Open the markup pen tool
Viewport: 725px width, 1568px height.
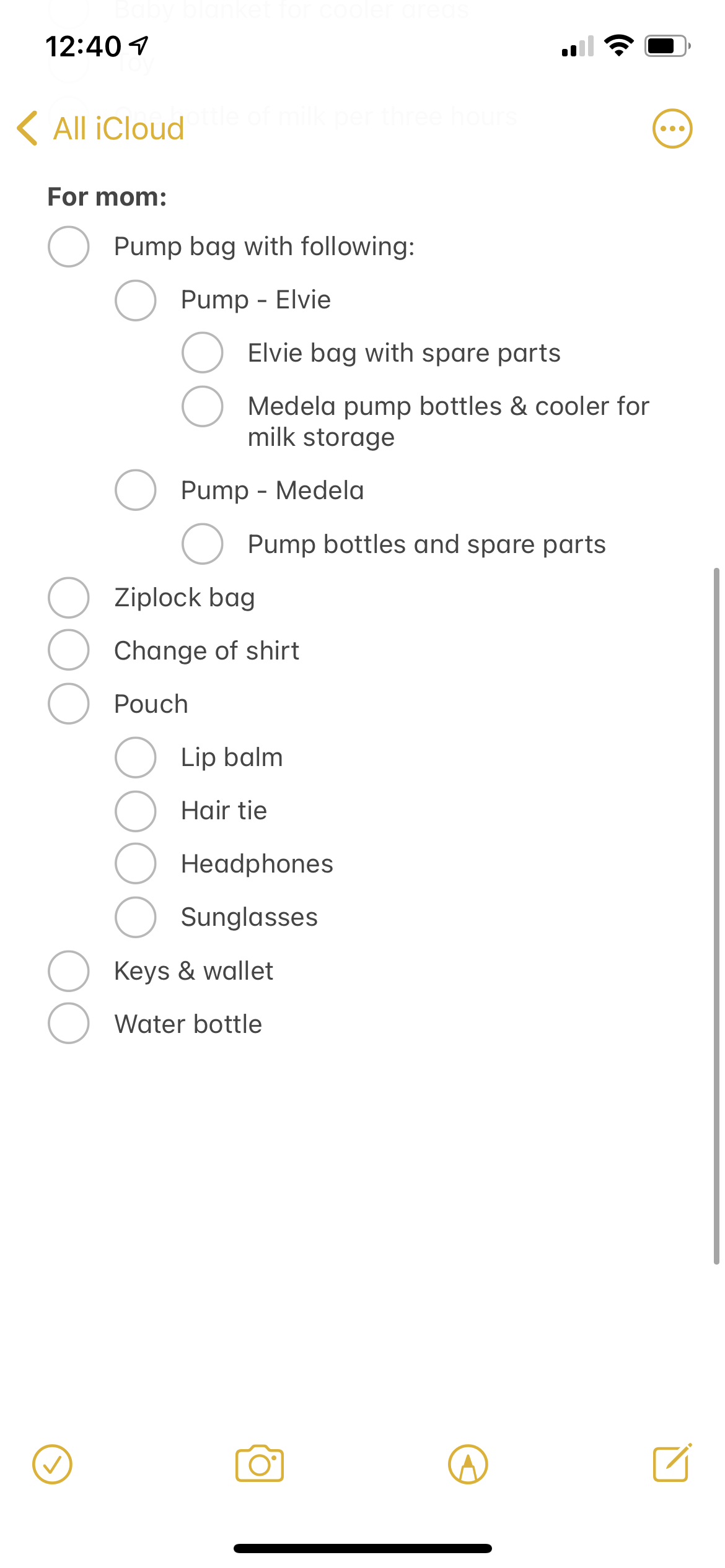(x=468, y=1465)
